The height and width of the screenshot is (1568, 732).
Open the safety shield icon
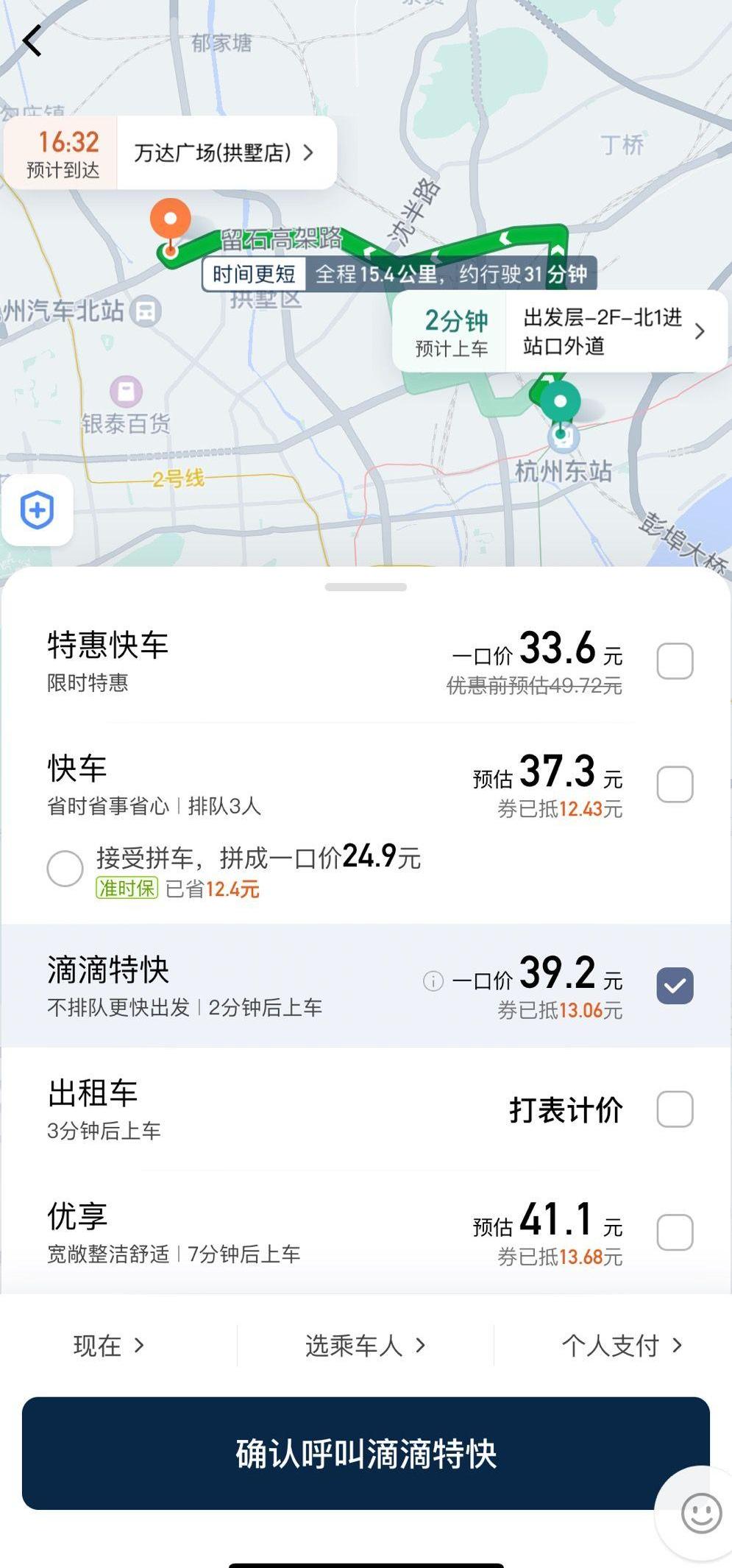click(x=38, y=510)
